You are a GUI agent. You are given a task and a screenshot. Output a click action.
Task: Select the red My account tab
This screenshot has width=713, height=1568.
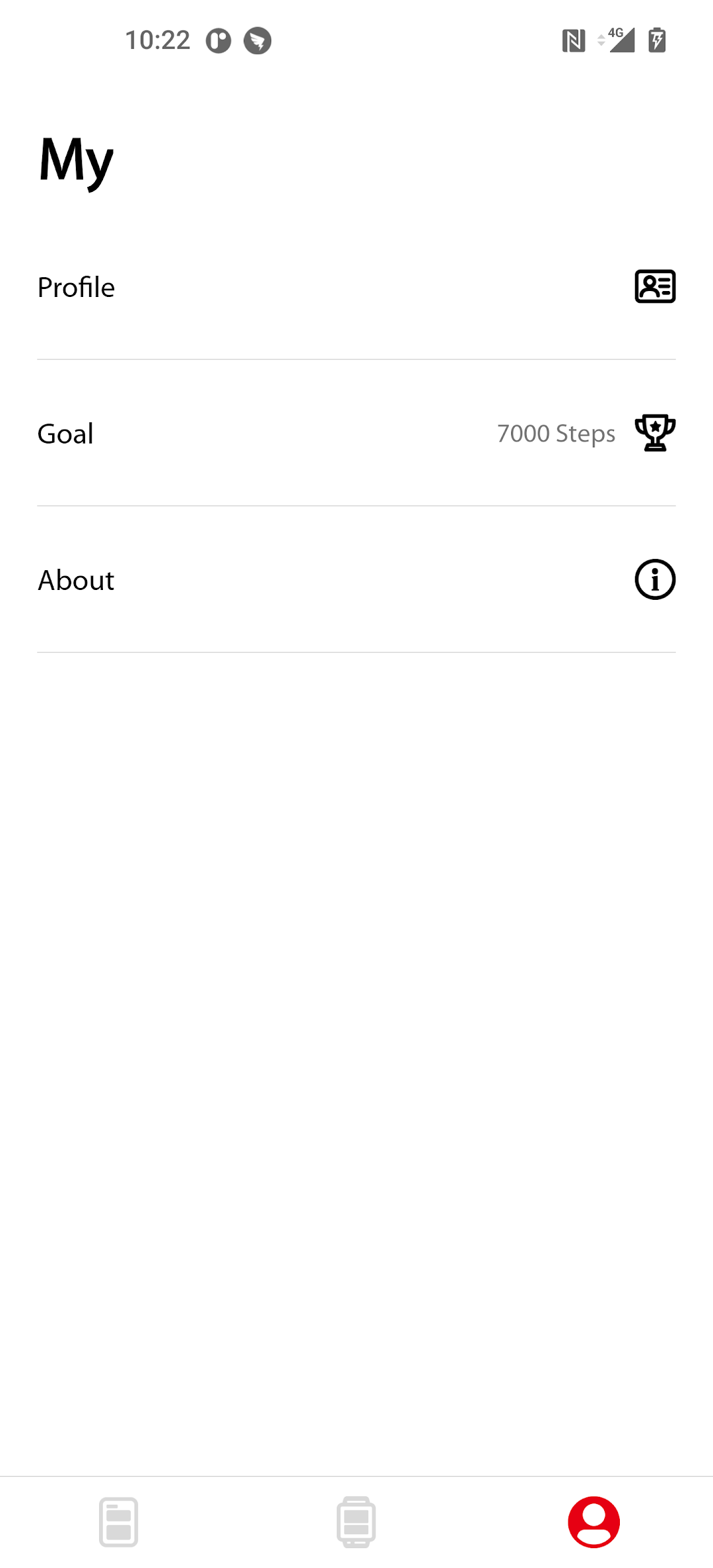tap(594, 1522)
